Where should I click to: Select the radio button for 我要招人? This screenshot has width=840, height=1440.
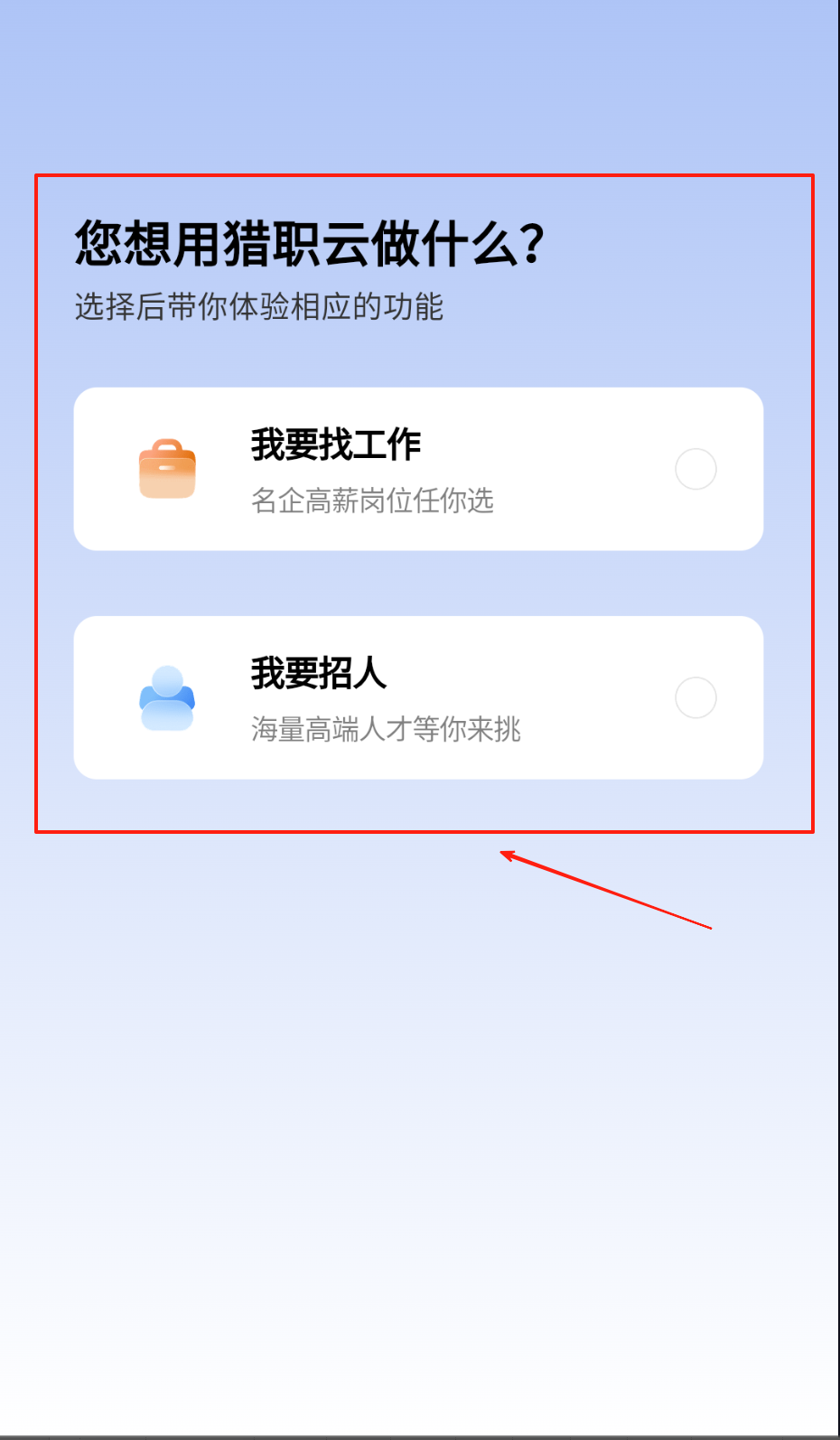695,697
